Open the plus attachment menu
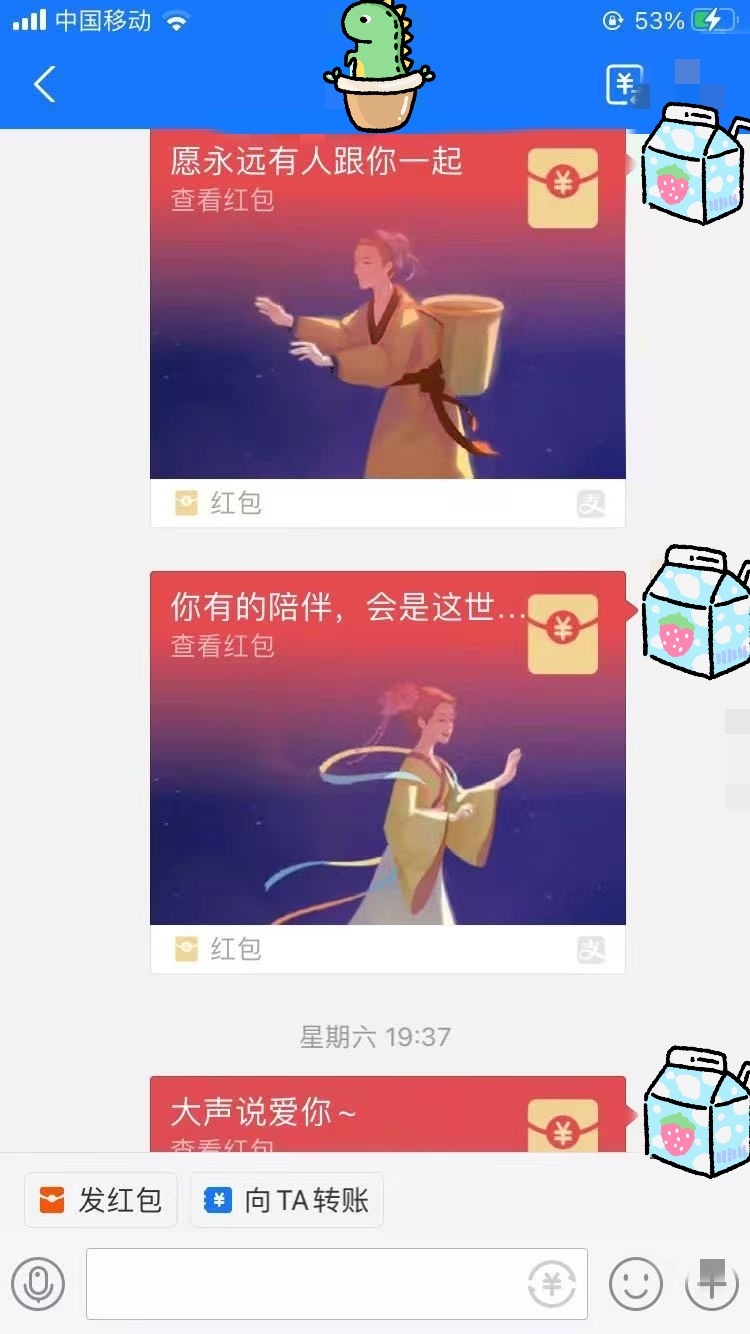Screen dimensions: 750x1334 (711, 1284)
